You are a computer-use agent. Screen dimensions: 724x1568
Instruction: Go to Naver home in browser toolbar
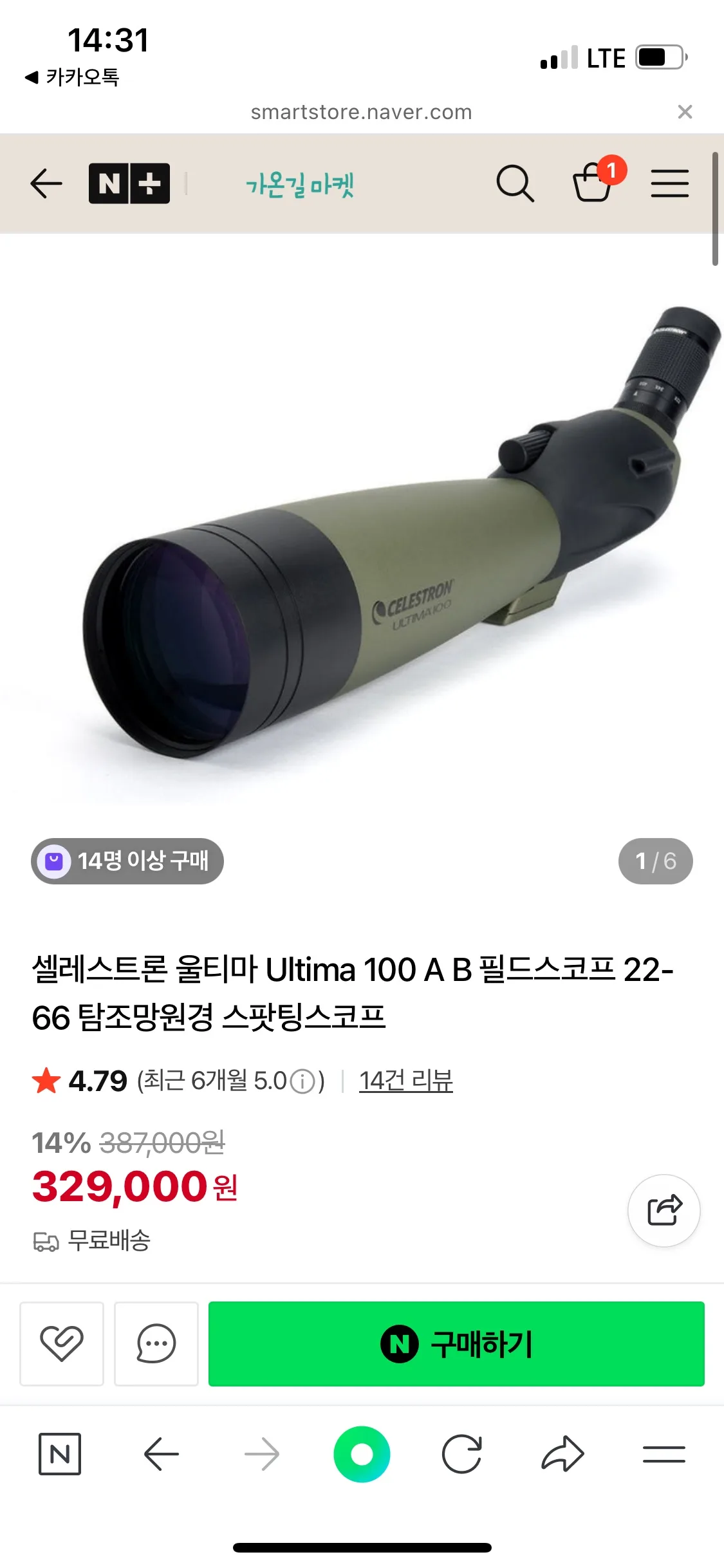(x=60, y=1454)
